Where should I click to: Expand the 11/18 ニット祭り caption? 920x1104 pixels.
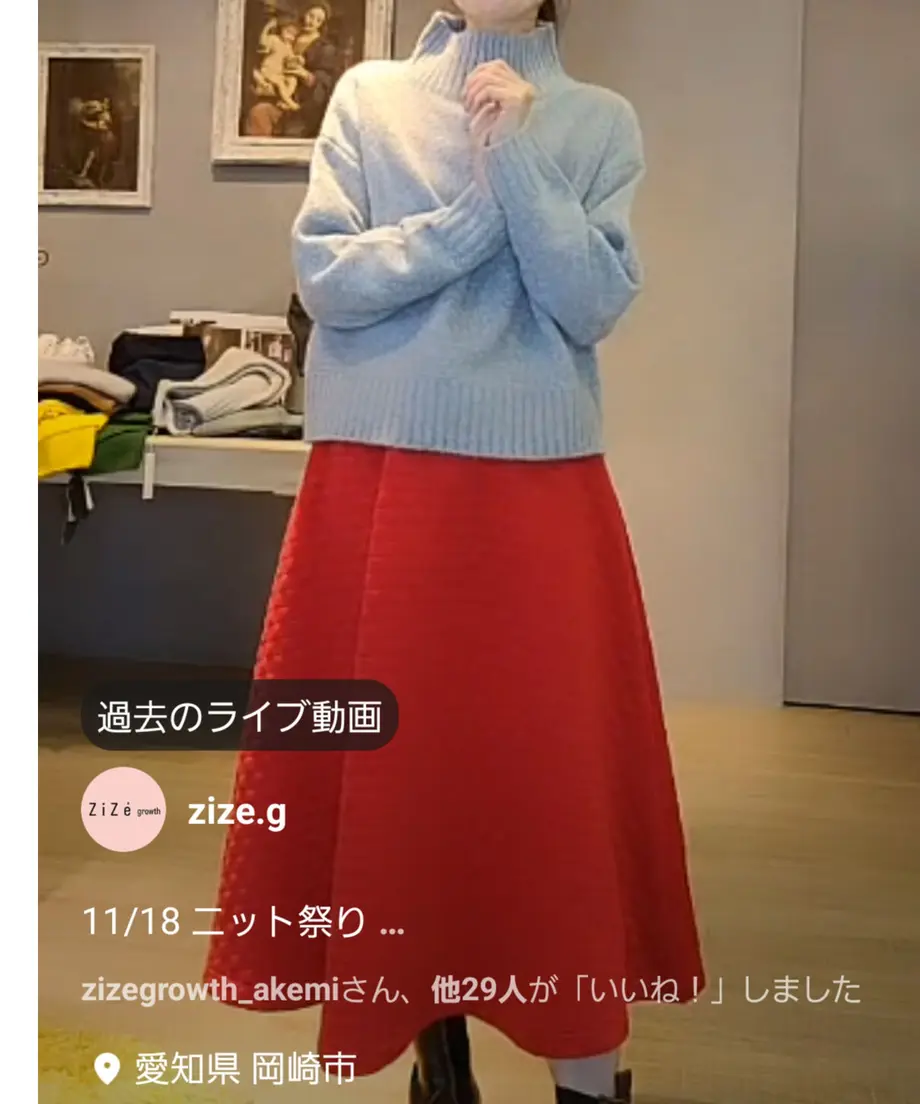click(x=393, y=923)
